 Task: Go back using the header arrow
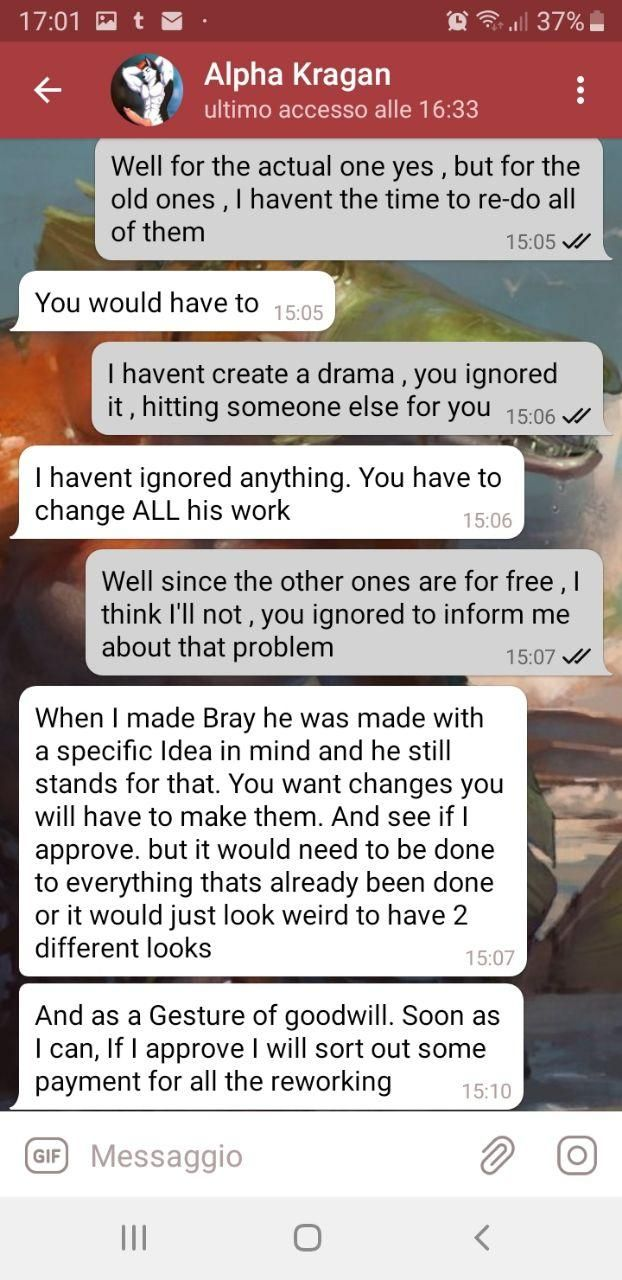[x=47, y=90]
